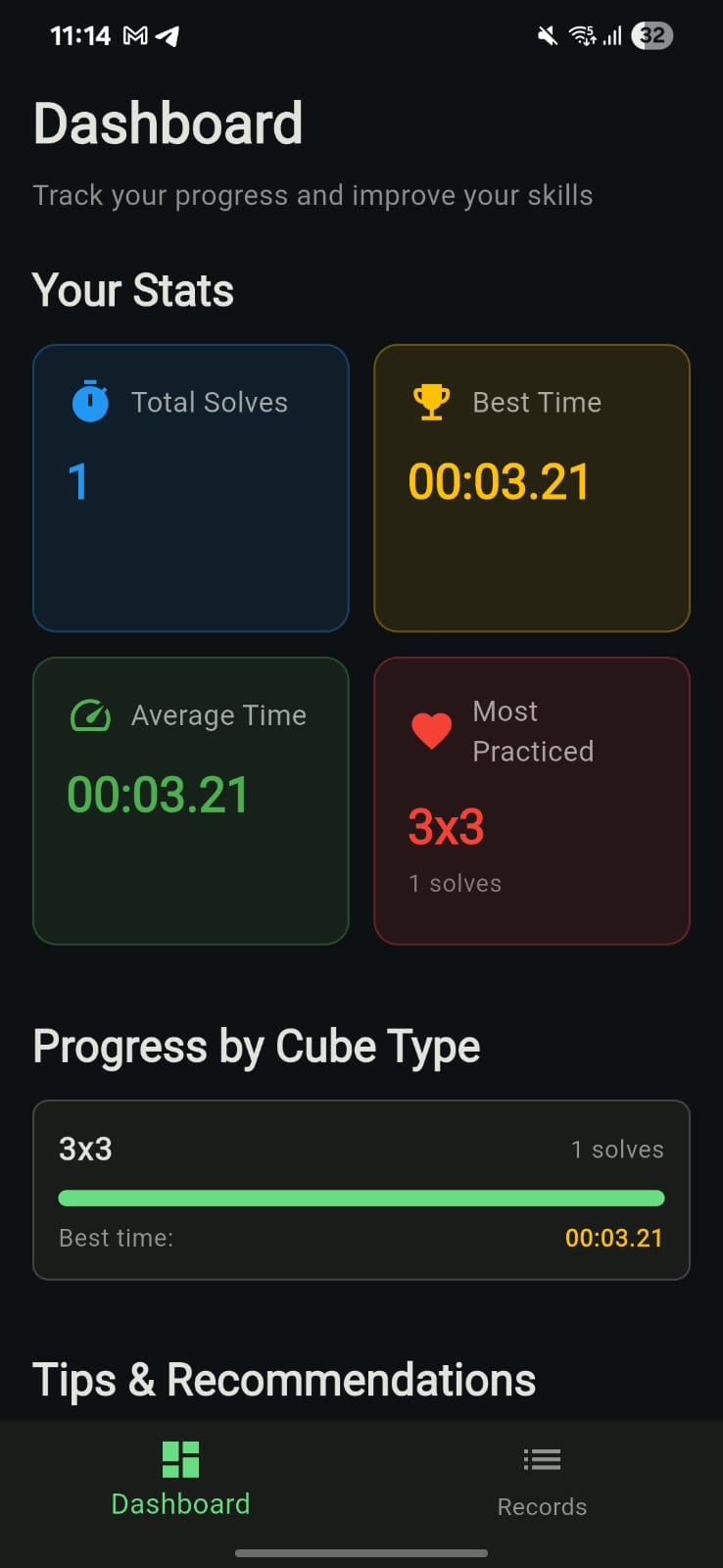Open the Best Time stat card

(x=532, y=488)
